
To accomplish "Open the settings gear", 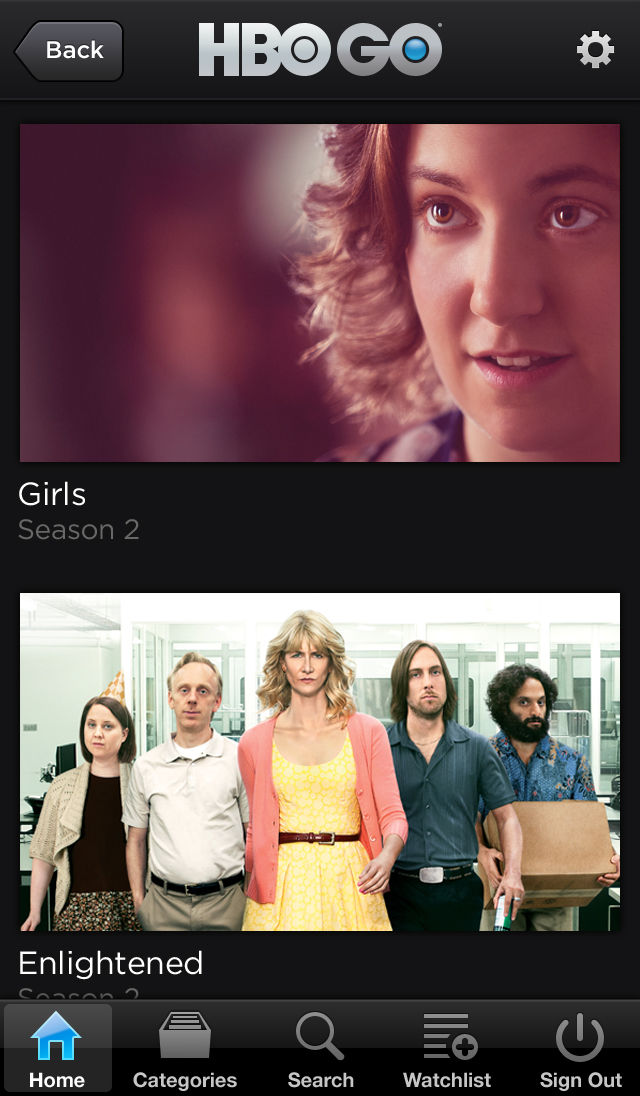I will (595, 50).
